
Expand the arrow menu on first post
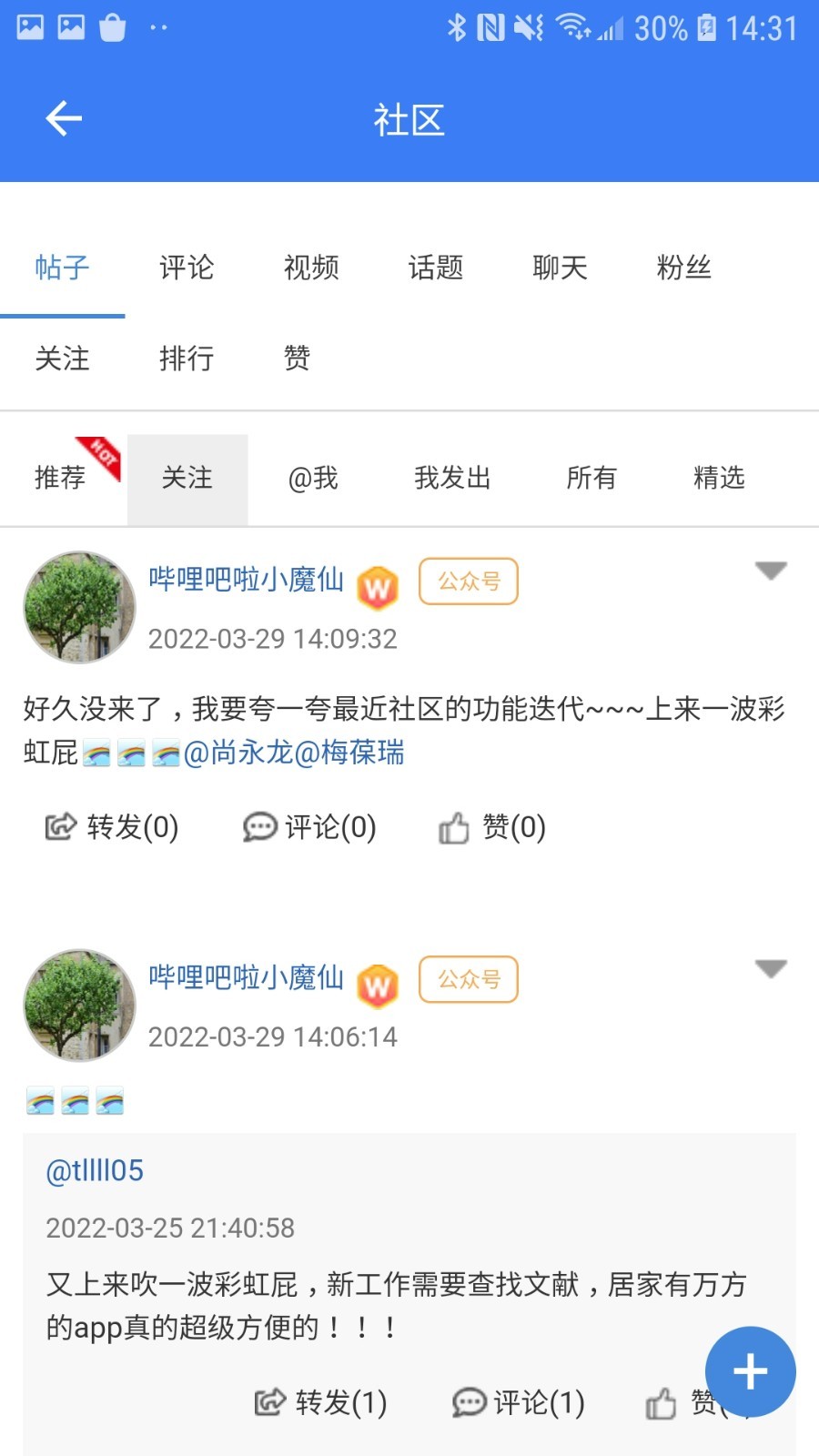click(771, 571)
